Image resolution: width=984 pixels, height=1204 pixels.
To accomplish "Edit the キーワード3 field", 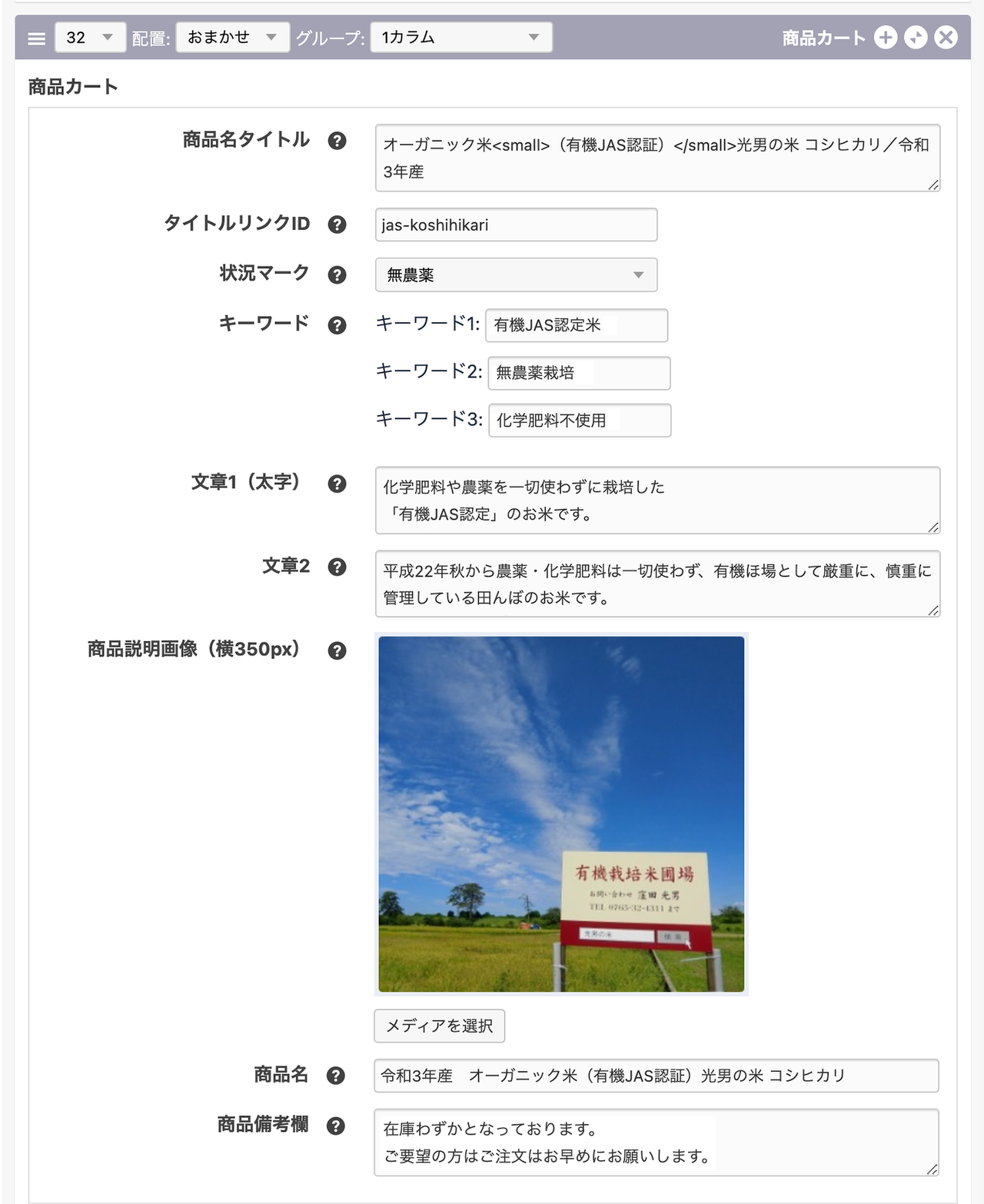I will tap(579, 421).
